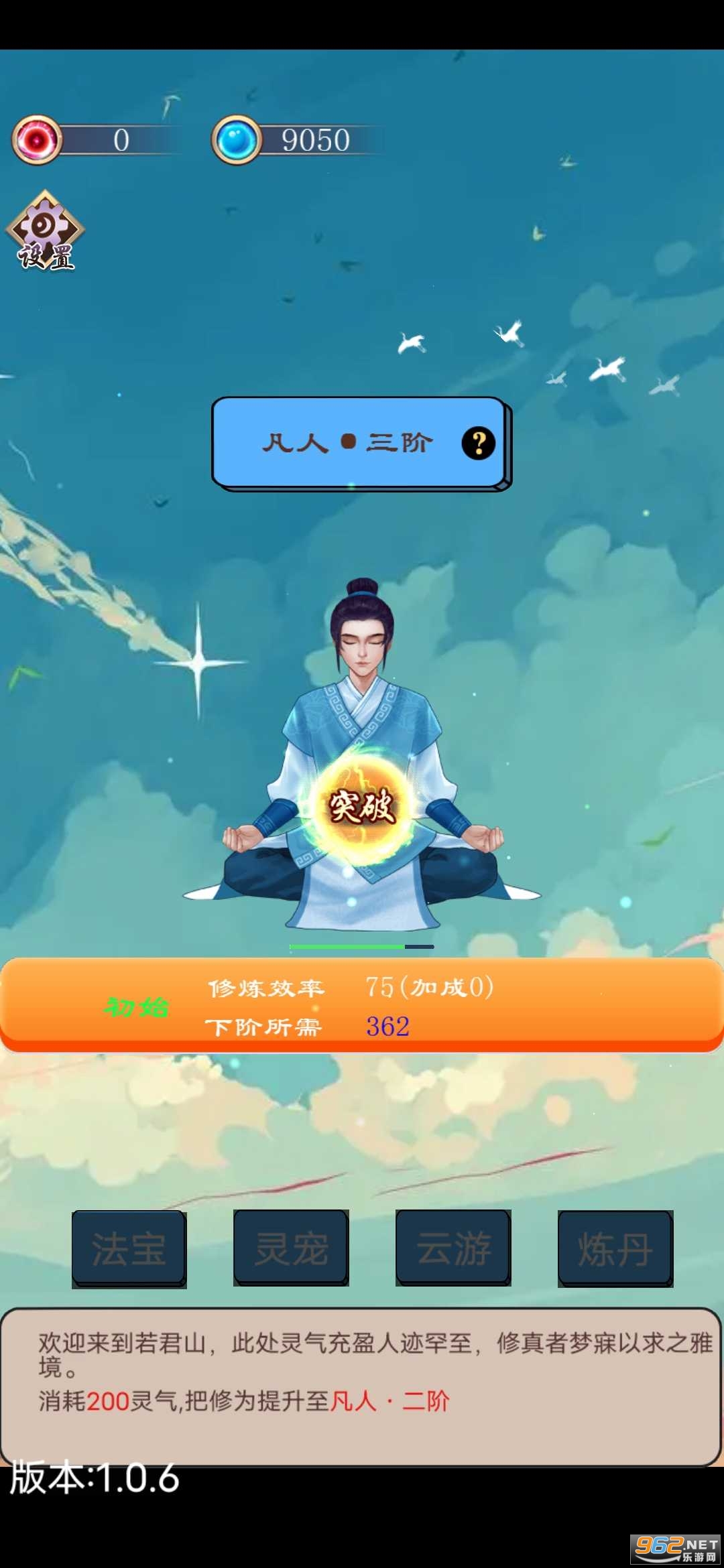Open the 设置 settings gear

45,230
